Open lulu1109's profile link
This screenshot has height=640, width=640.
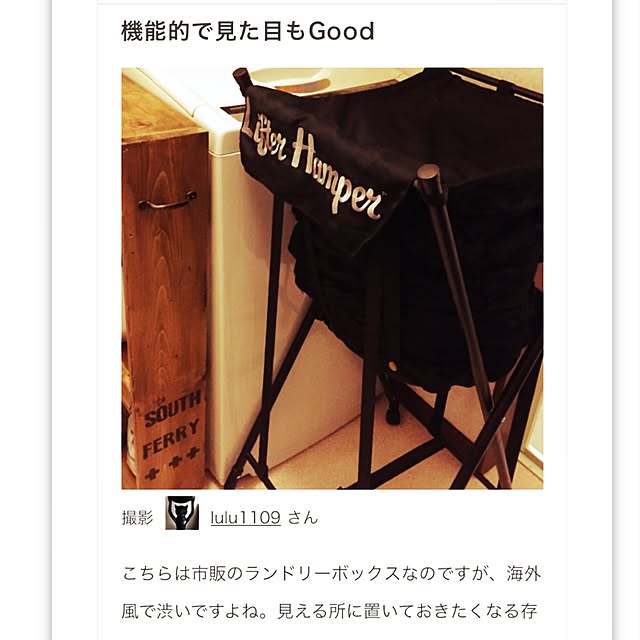point(245,517)
